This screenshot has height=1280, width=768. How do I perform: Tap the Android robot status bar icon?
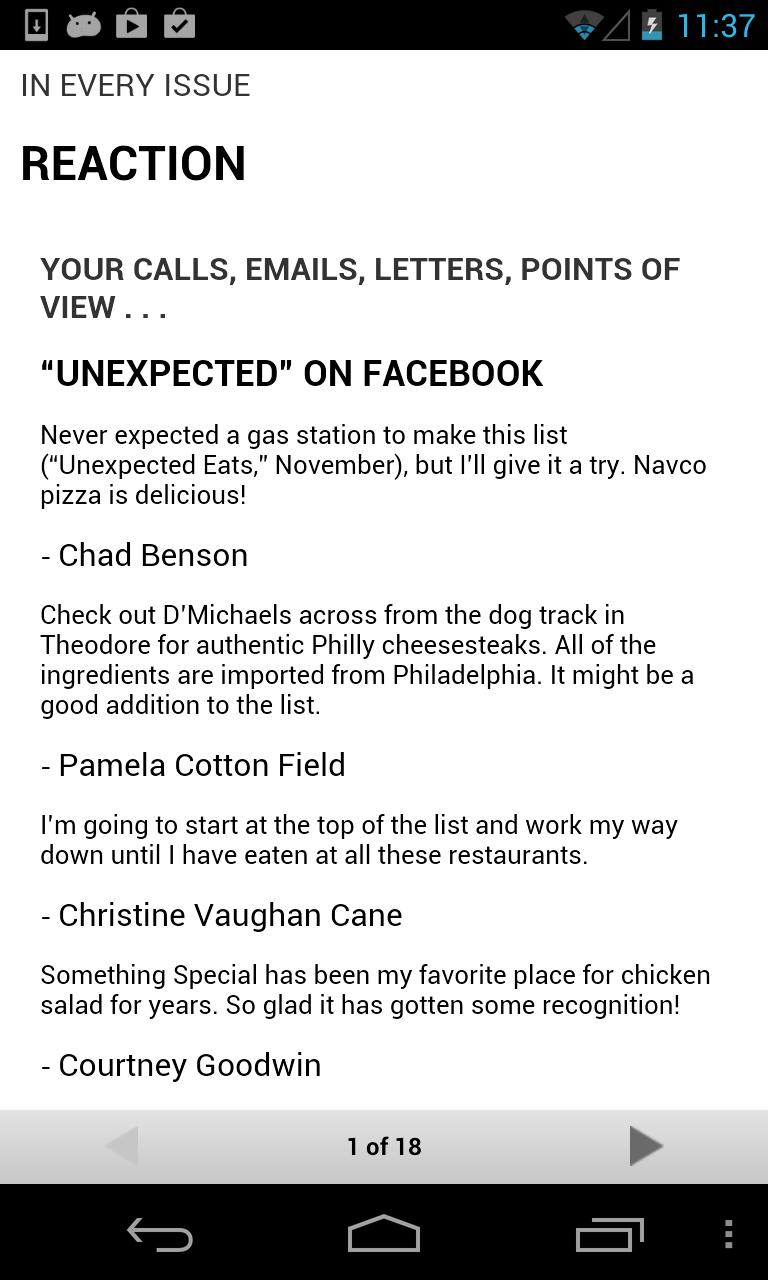point(85,25)
